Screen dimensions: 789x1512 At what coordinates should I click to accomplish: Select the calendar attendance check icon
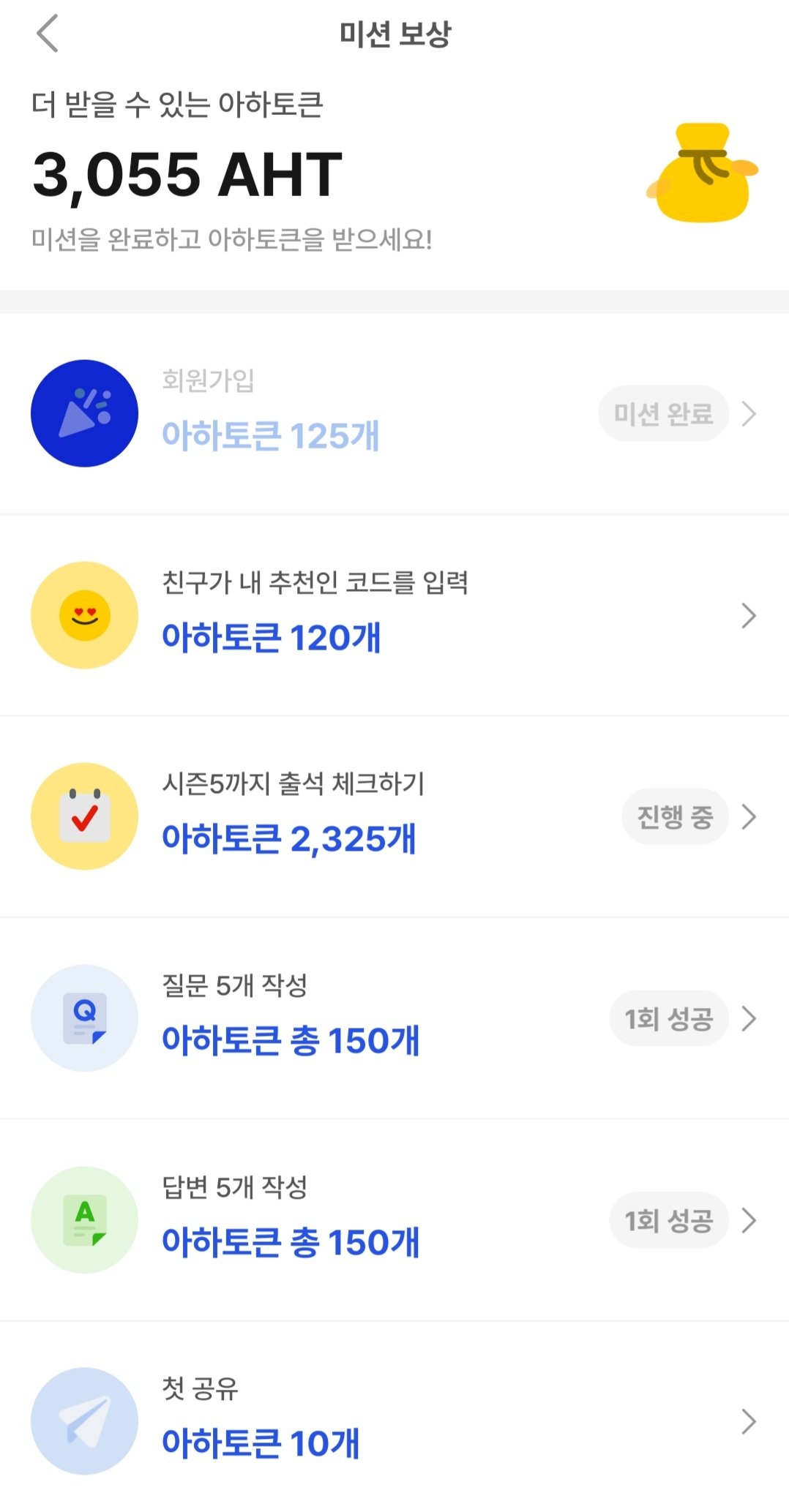point(83,816)
